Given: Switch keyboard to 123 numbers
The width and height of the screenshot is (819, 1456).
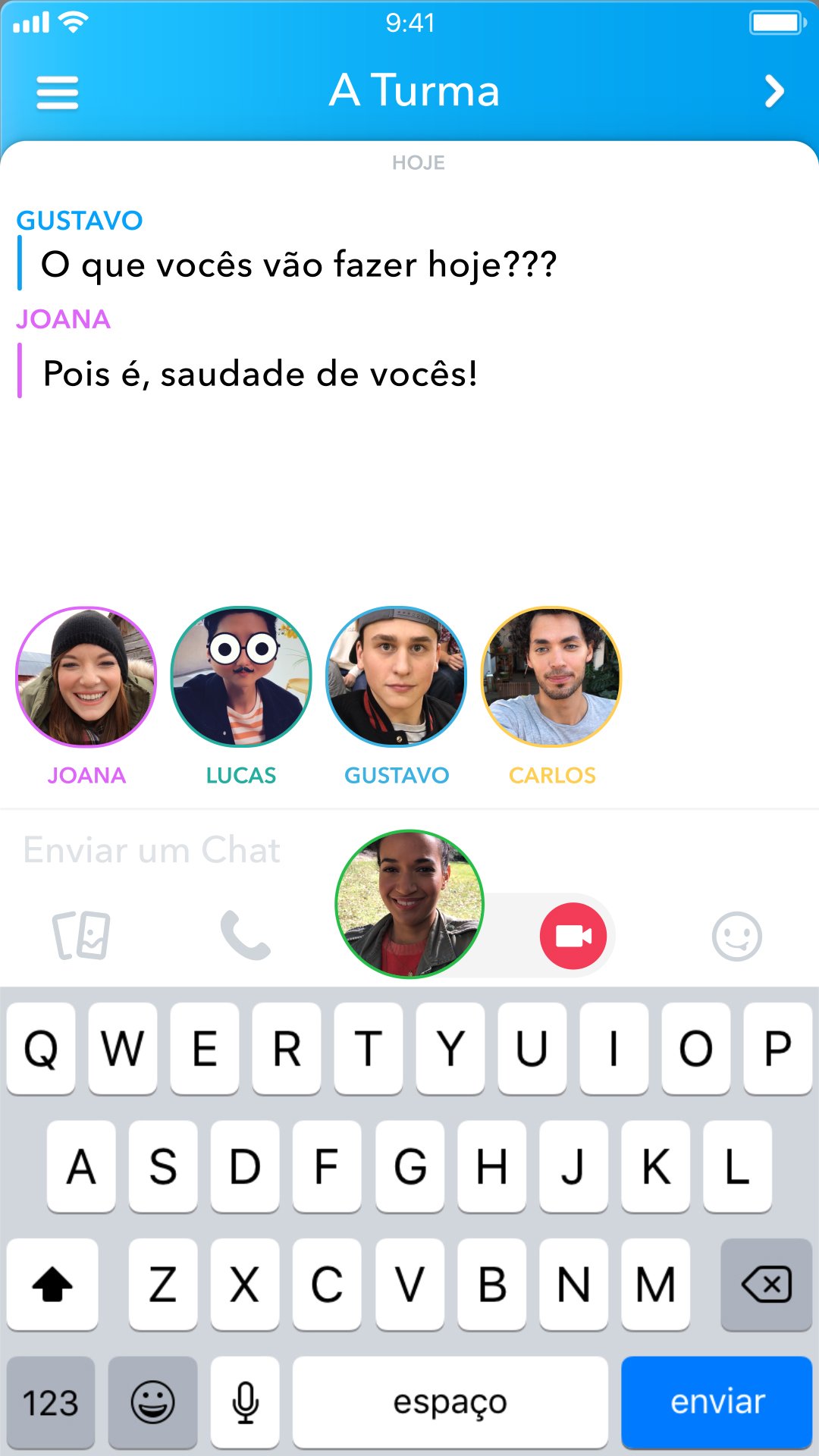Looking at the screenshot, I should [x=51, y=1402].
